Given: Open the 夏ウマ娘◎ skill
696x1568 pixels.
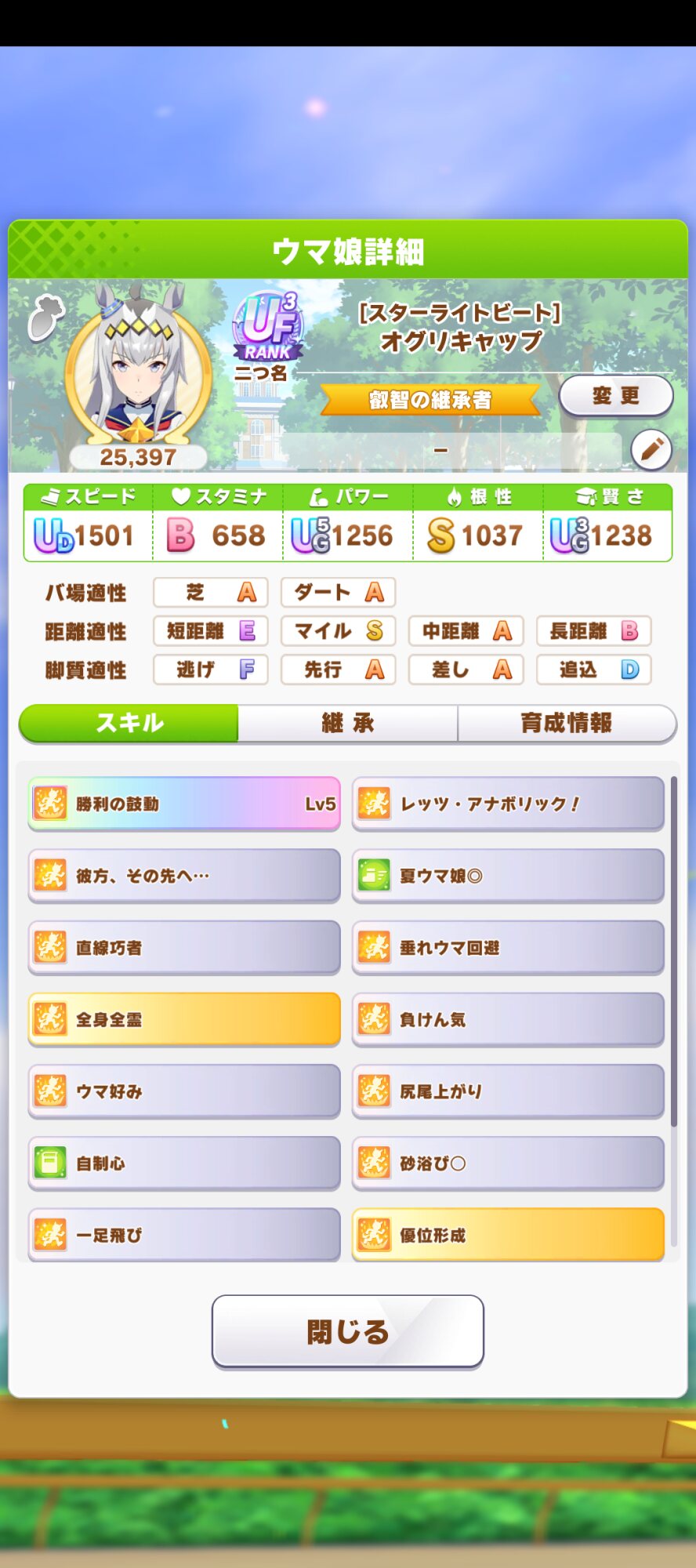Looking at the screenshot, I should pyautogui.click(x=508, y=876).
